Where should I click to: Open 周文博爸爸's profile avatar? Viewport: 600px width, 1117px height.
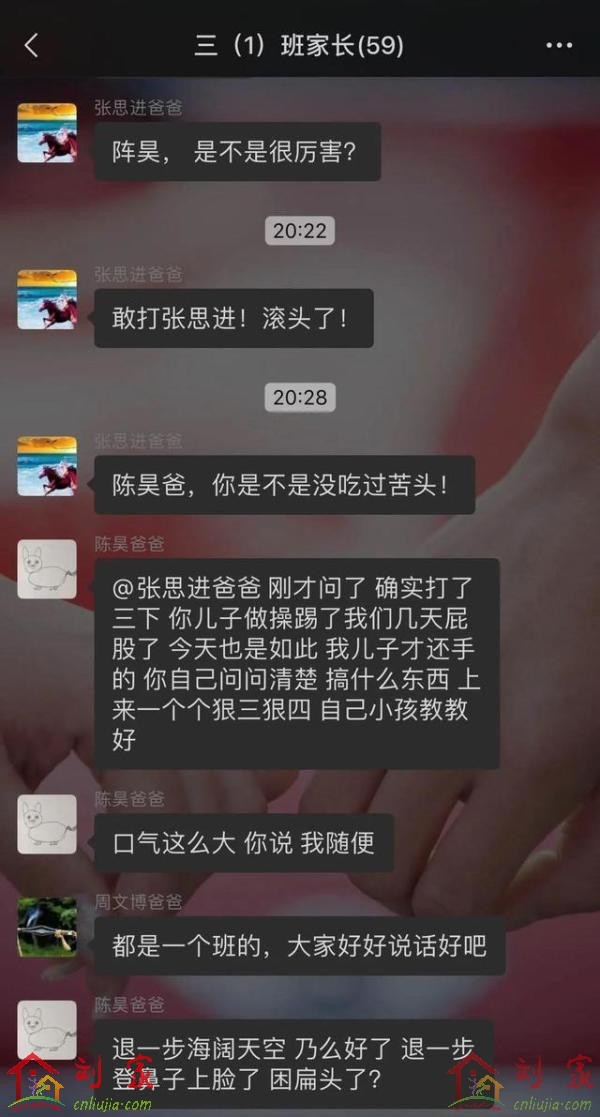[47, 927]
